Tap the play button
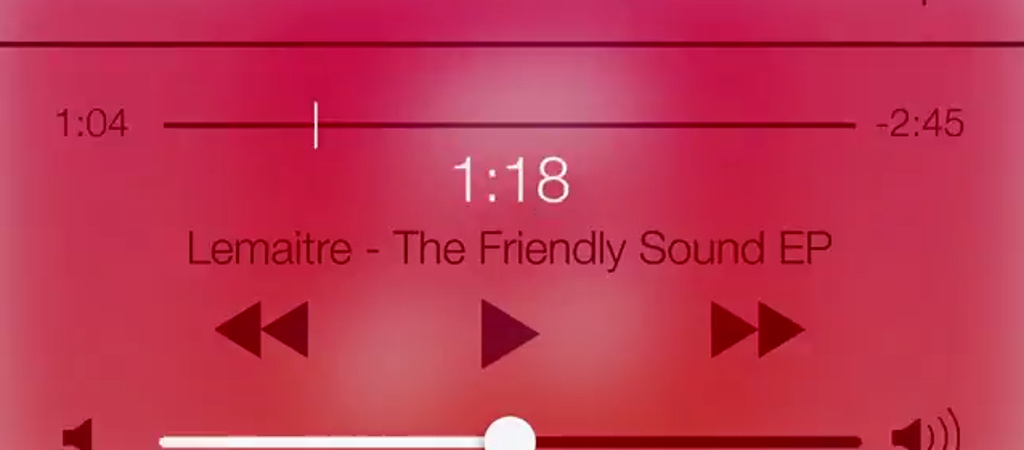The image size is (1024, 450). click(x=508, y=333)
